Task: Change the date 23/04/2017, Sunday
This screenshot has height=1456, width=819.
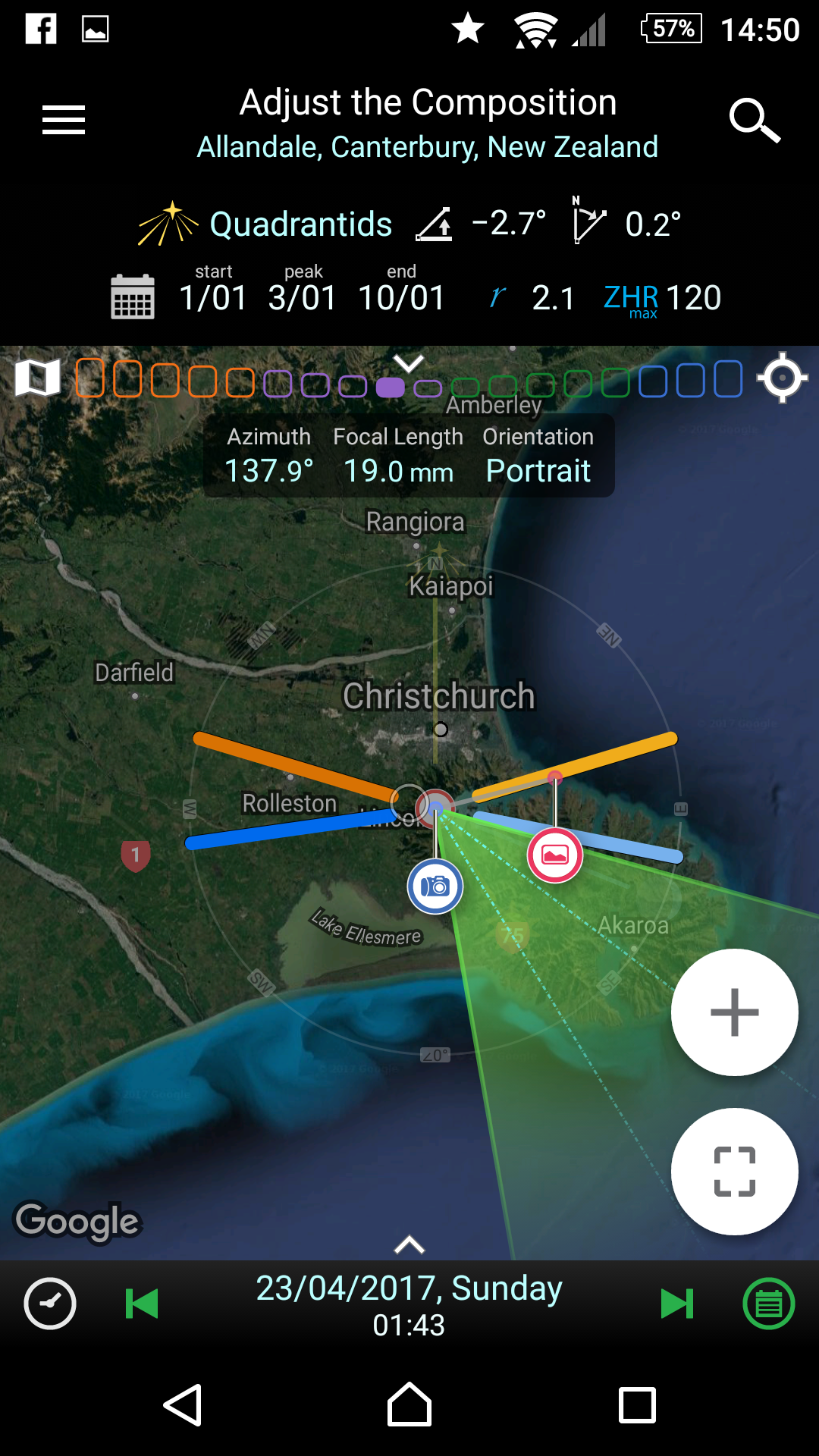Action: tap(409, 1288)
